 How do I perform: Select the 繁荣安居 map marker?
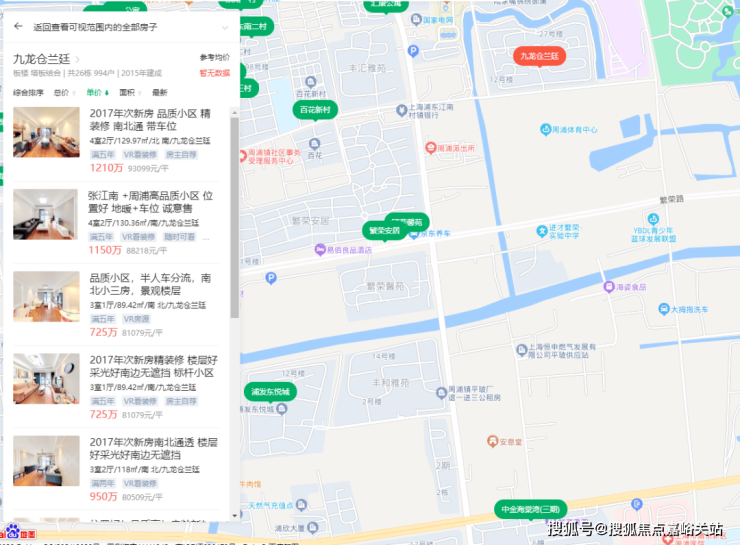coord(383,230)
